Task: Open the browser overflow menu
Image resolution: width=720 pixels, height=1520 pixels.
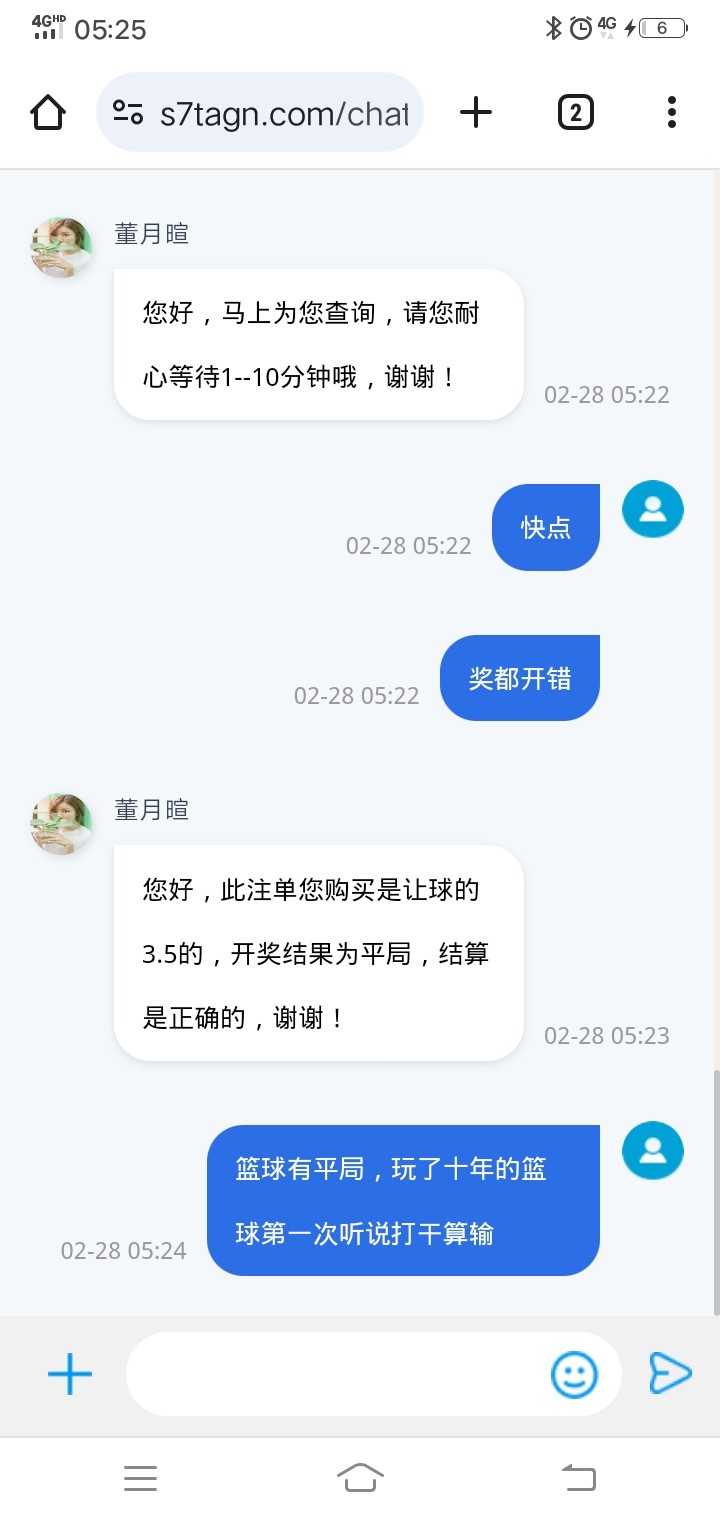Action: pyautogui.click(x=671, y=112)
